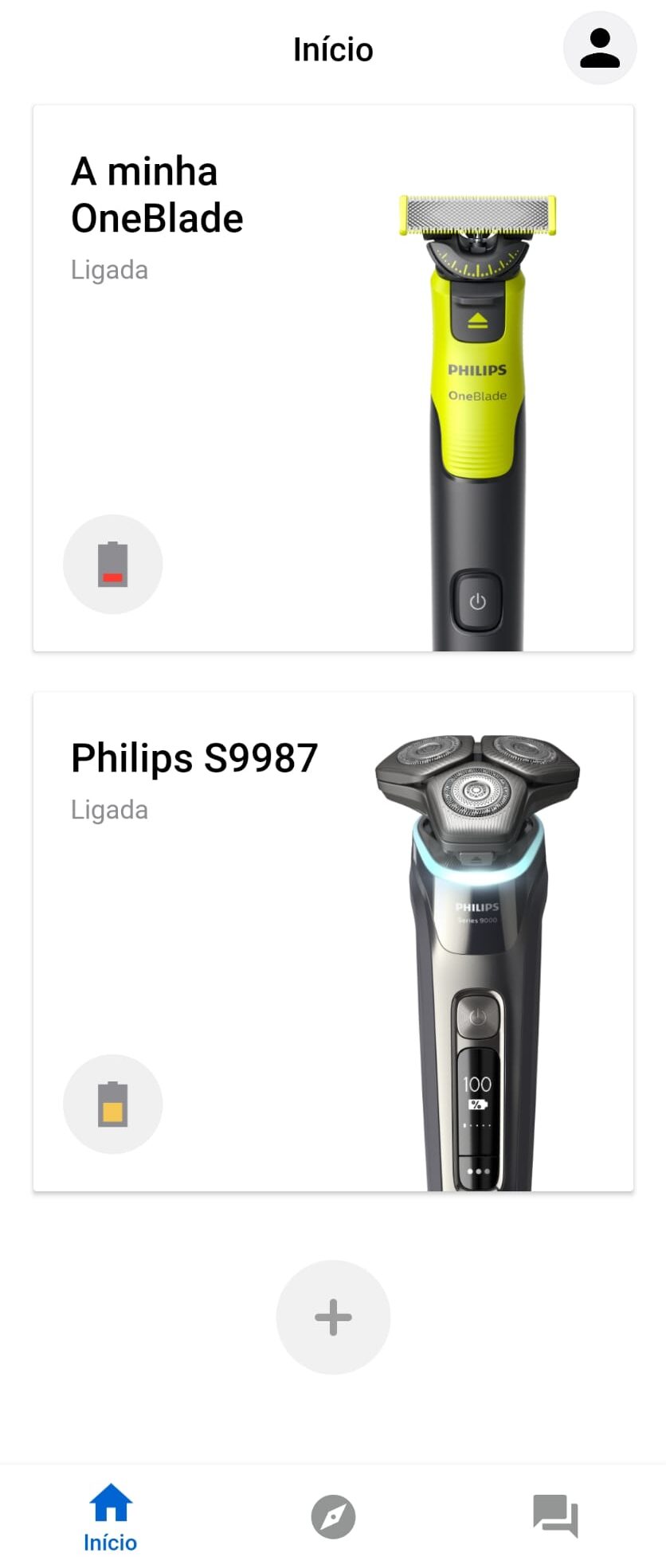Open the Philips S9987 shaver card
Screen dimensions: 666x1568
(x=333, y=941)
